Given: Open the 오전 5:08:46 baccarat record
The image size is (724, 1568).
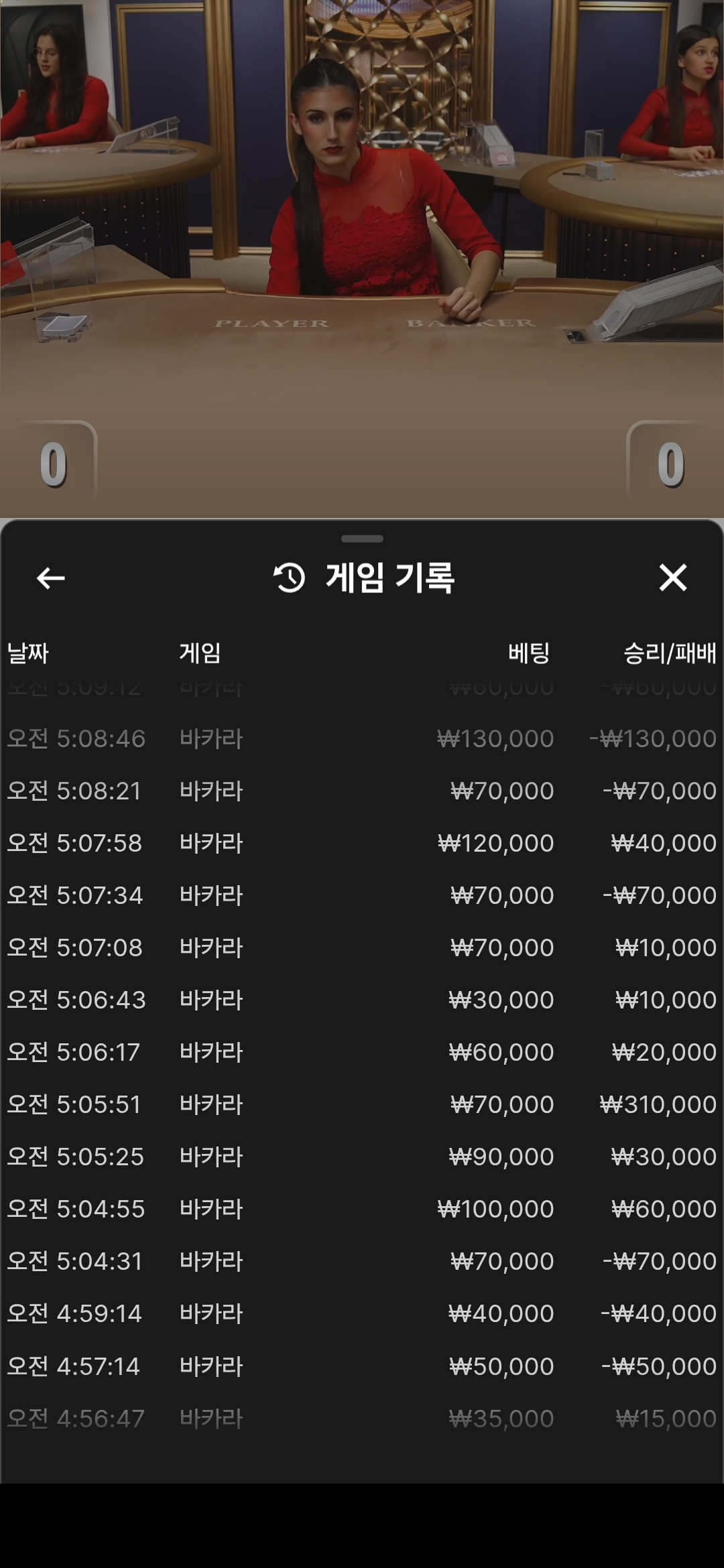Looking at the screenshot, I should coord(362,738).
